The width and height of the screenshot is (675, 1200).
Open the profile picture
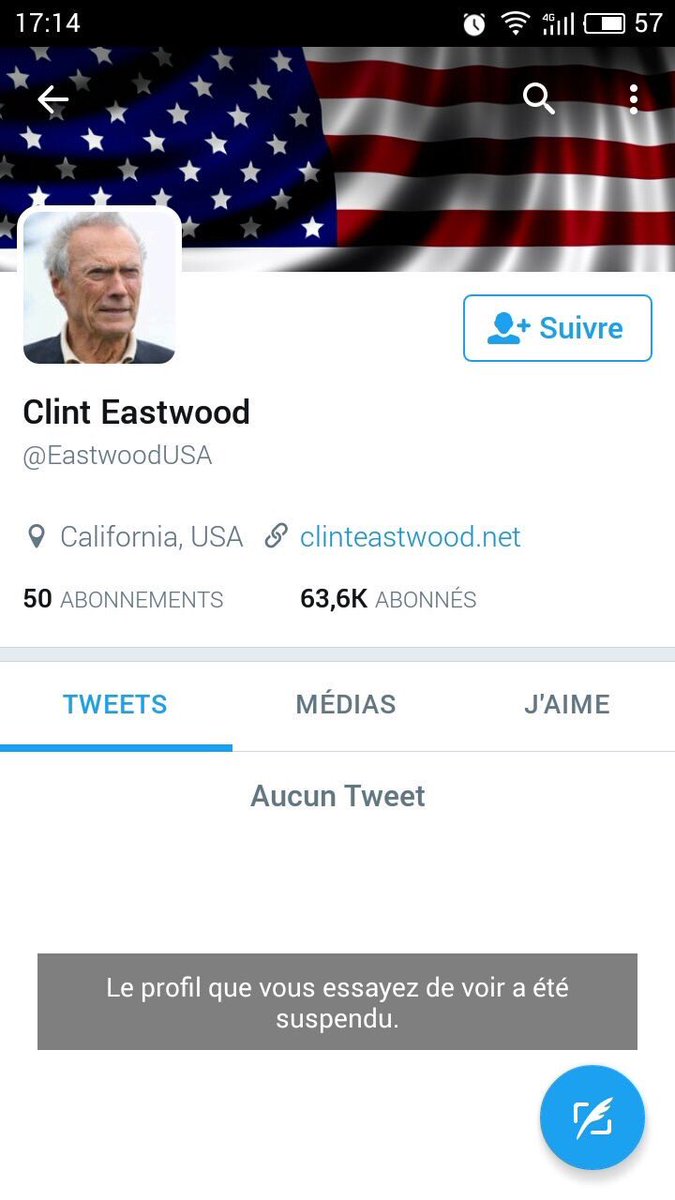coord(99,287)
